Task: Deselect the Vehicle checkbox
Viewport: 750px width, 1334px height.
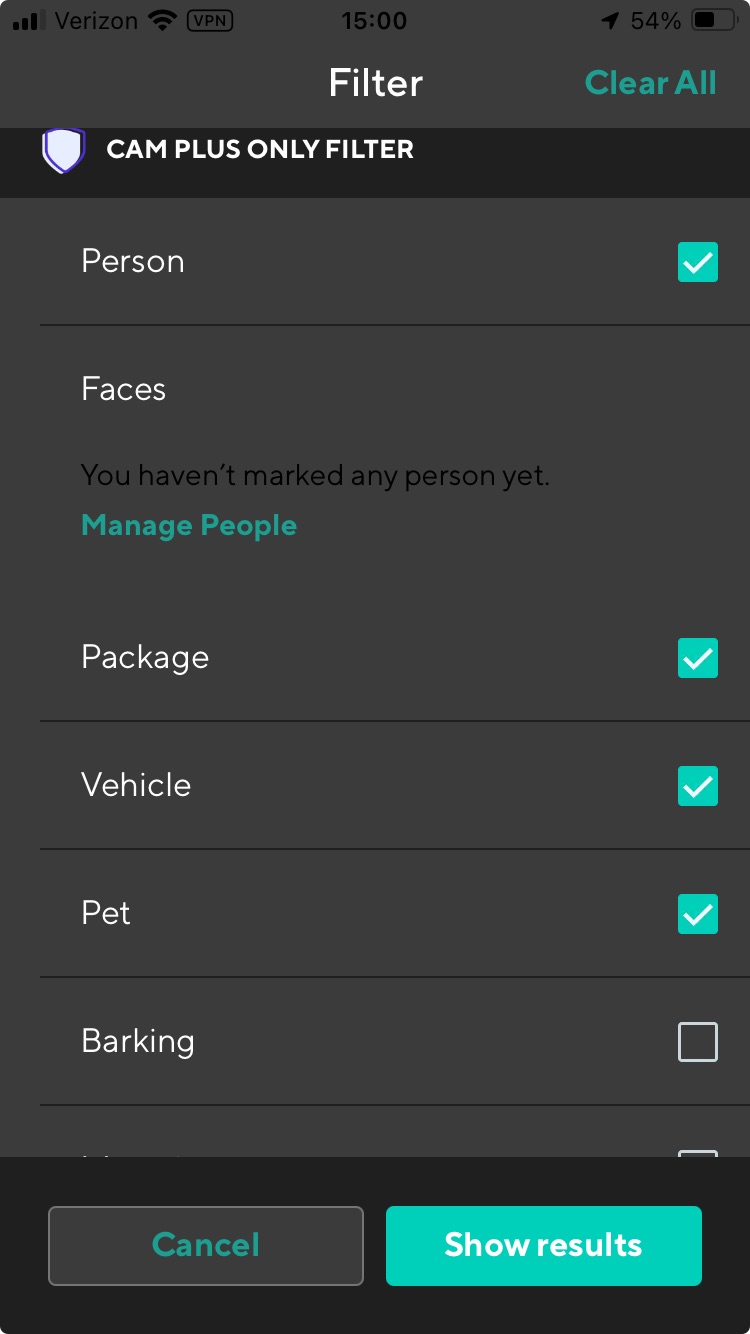Action: pos(698,786)
